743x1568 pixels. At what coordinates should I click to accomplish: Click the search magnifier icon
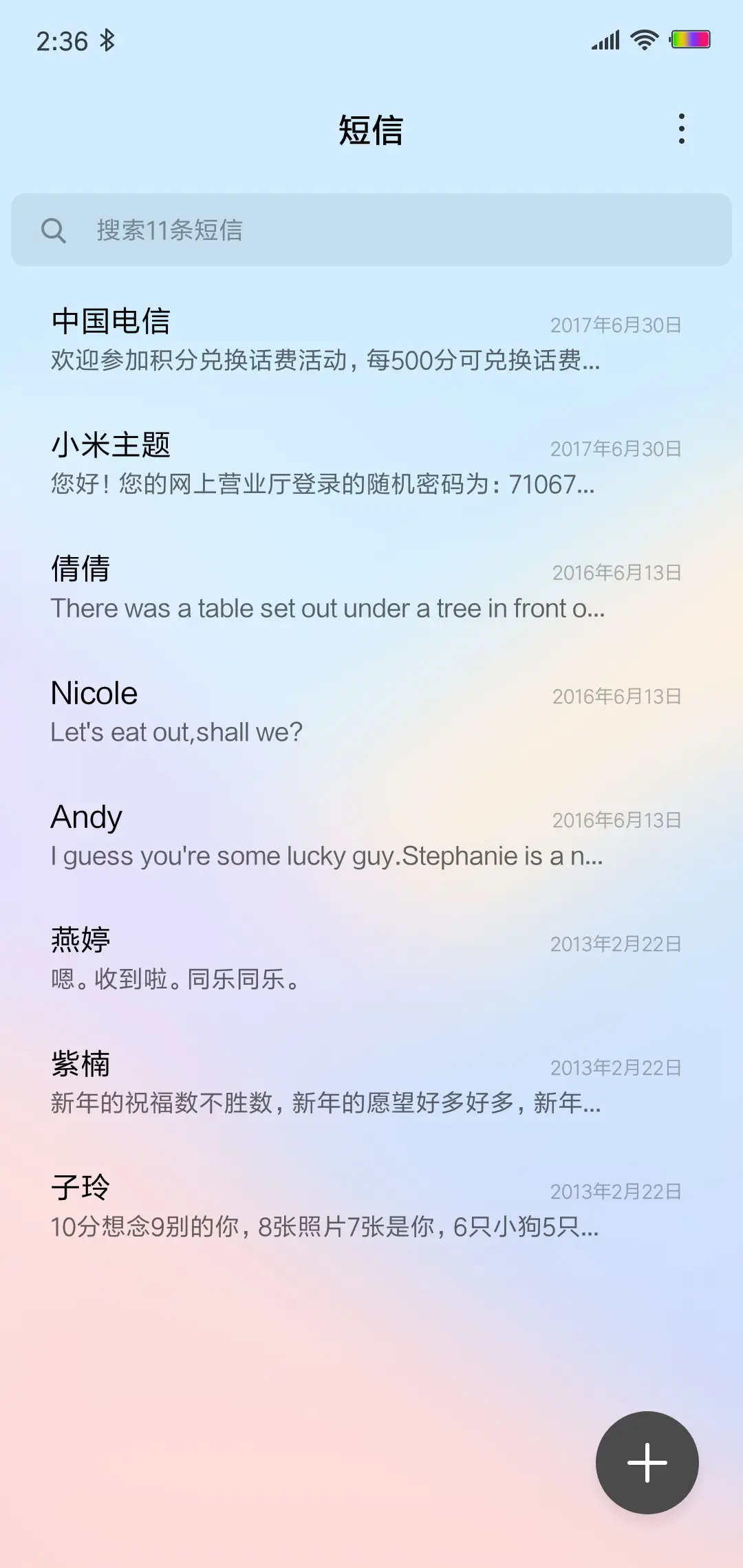coord(55,230)
